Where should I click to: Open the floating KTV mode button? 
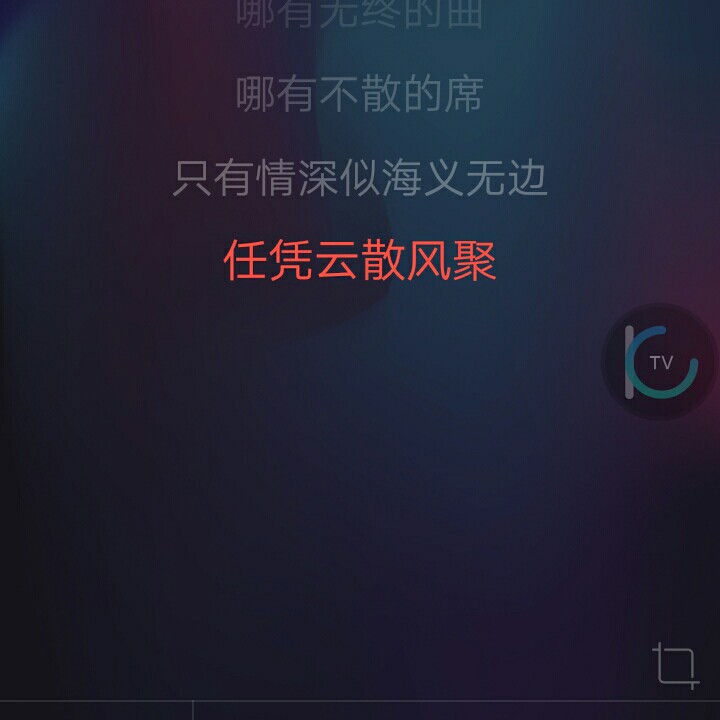point(659,362)
